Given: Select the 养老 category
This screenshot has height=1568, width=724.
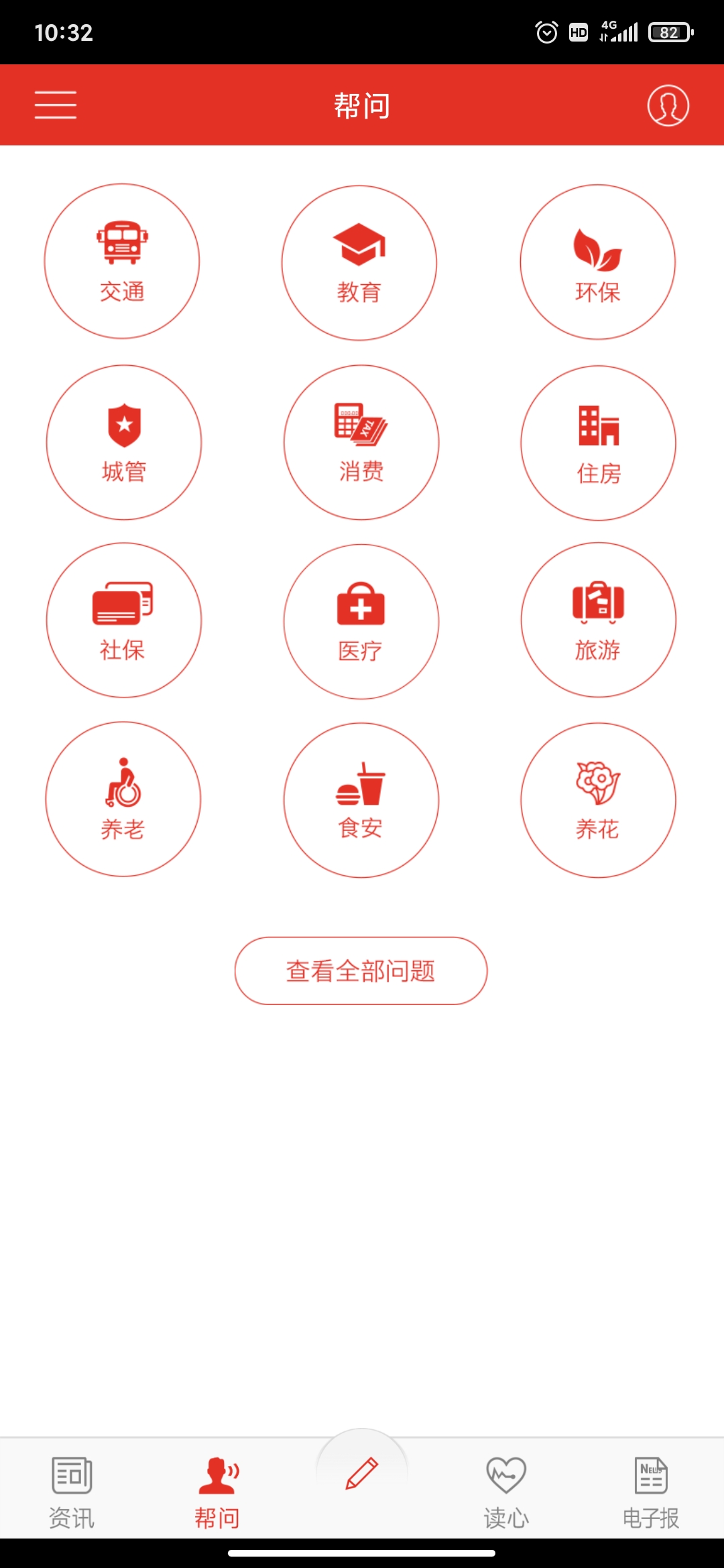Looking at the screenshot, I should point(123,799).
